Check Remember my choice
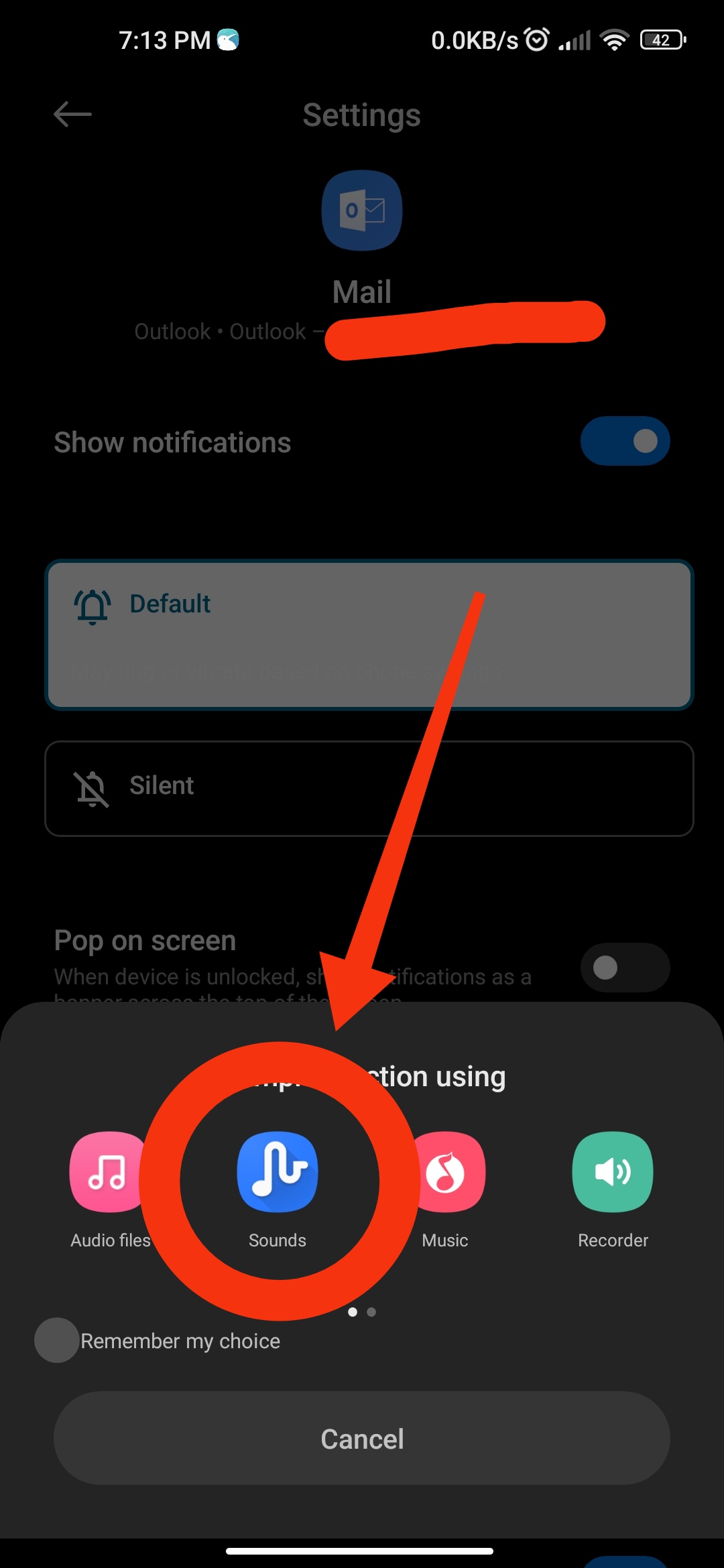724x1568 pixels. click(x=58, y=1340)
